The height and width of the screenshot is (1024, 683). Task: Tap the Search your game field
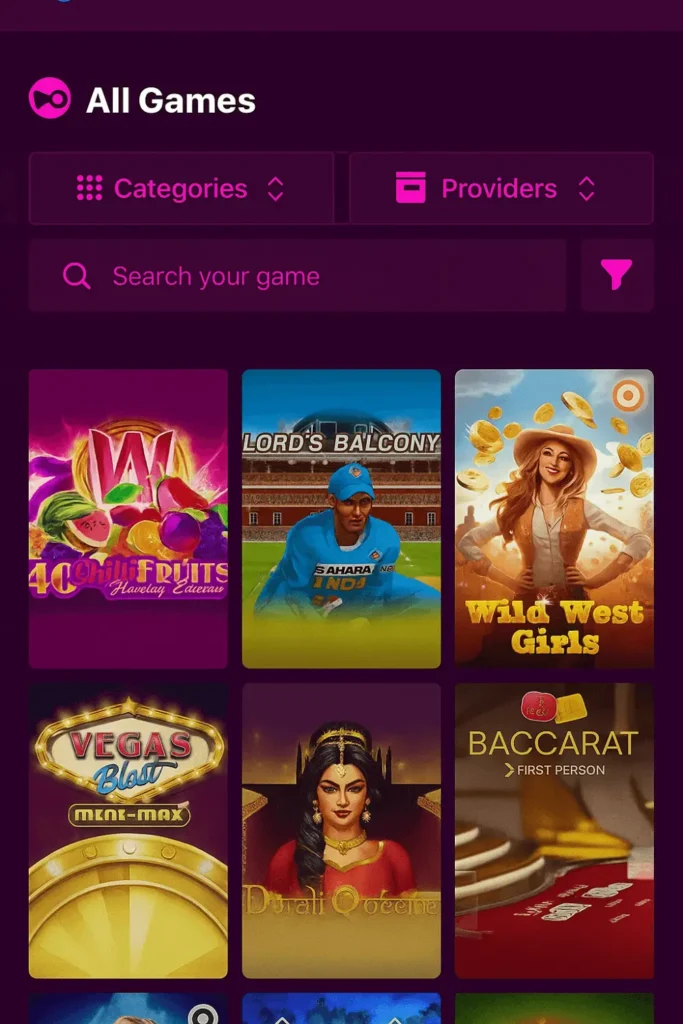point(297,276)
